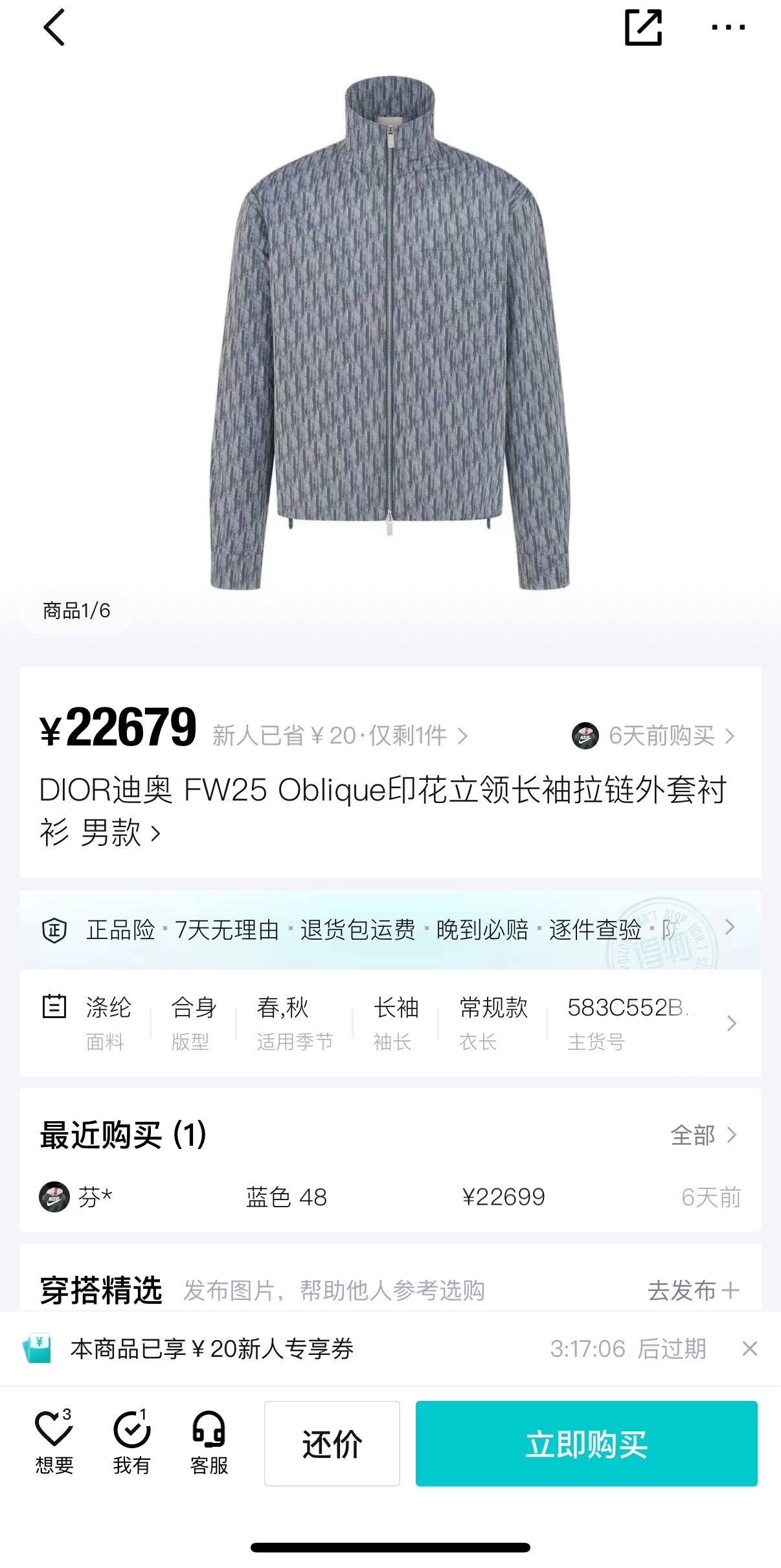781x1568 pixels.
Task: Go back using the top-left arrow
Action: coord(54,28)
